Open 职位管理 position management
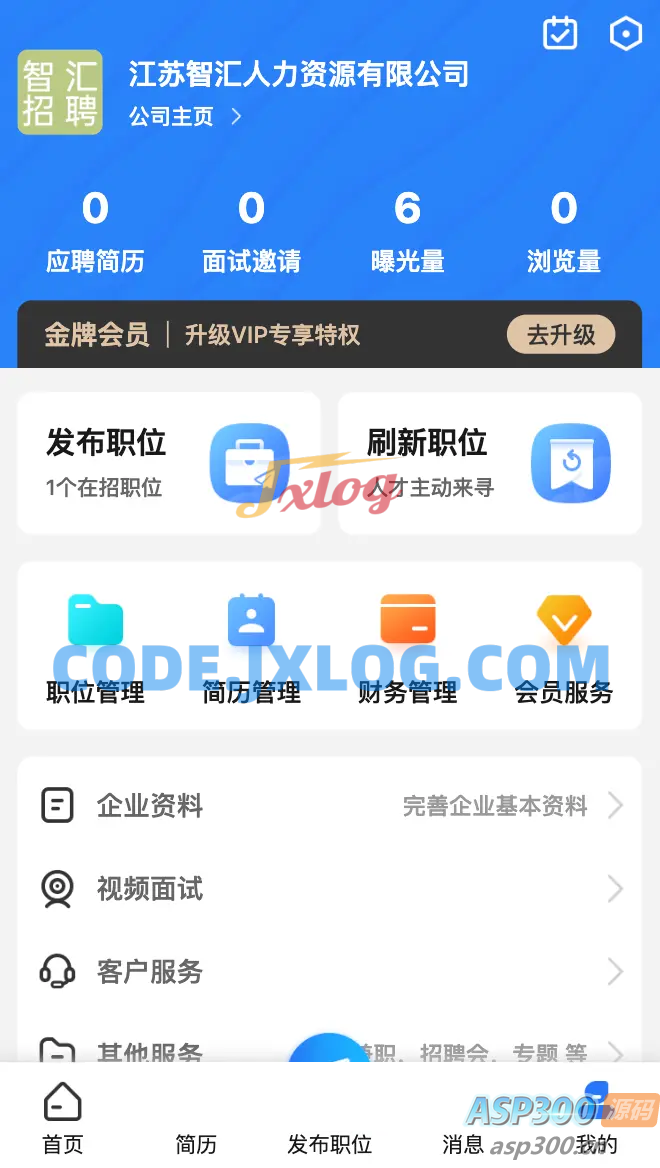This screenshot has width=660, height=1168. 95,647
